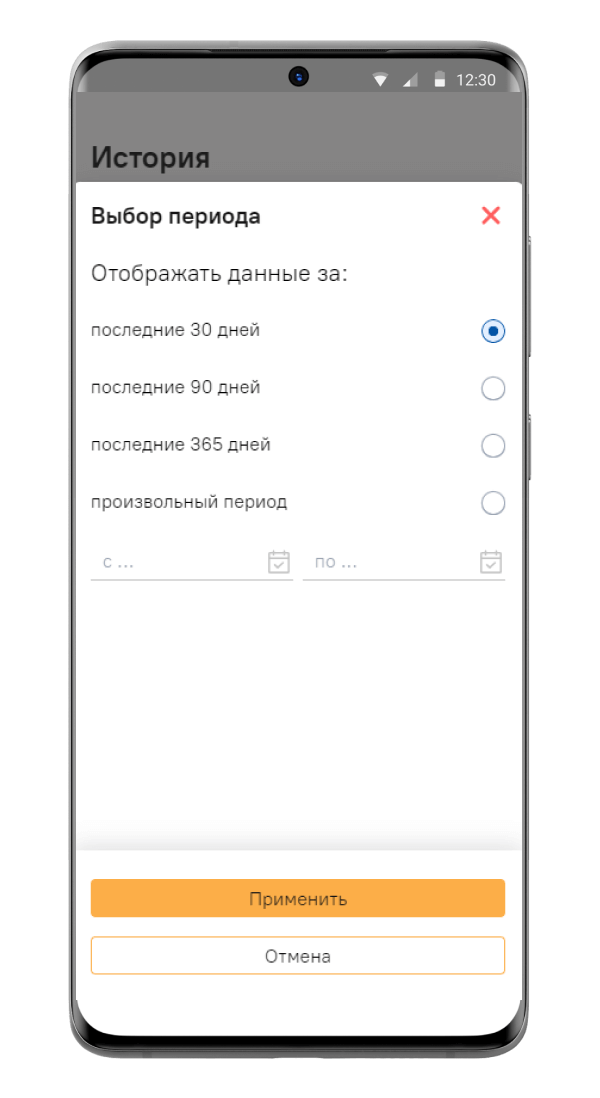
Task: Cancel with the Отмена button
Action: (x=298, y=956)
